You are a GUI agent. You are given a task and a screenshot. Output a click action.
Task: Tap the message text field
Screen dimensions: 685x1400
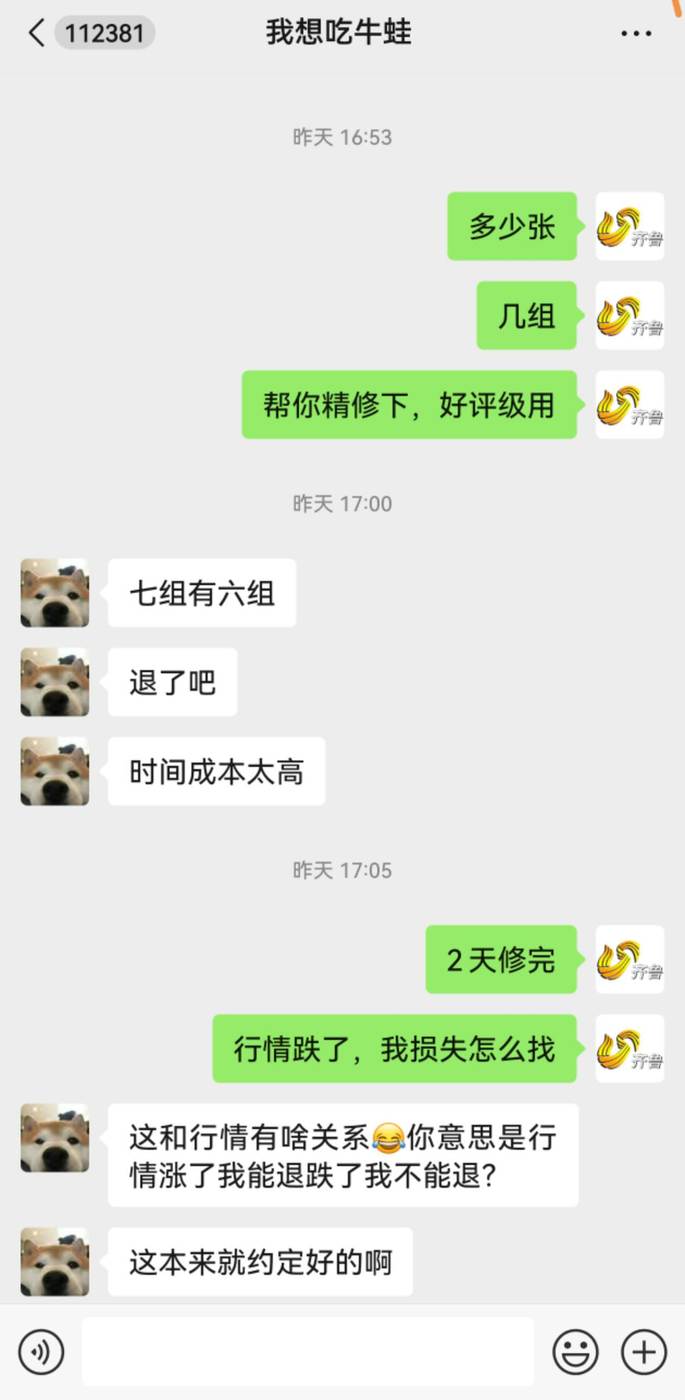coord(308,1352)
